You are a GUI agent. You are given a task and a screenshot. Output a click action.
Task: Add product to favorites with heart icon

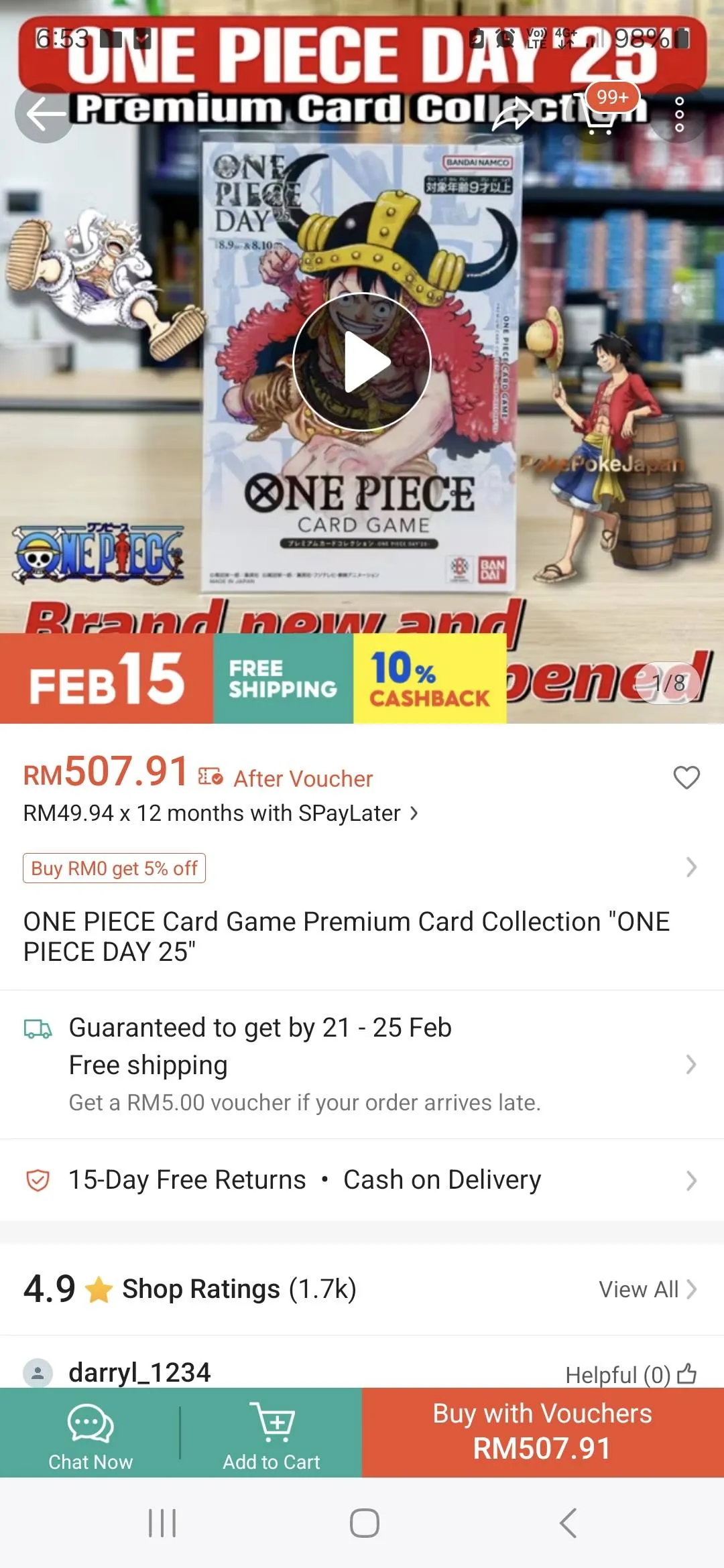click(x=686, y=777)
